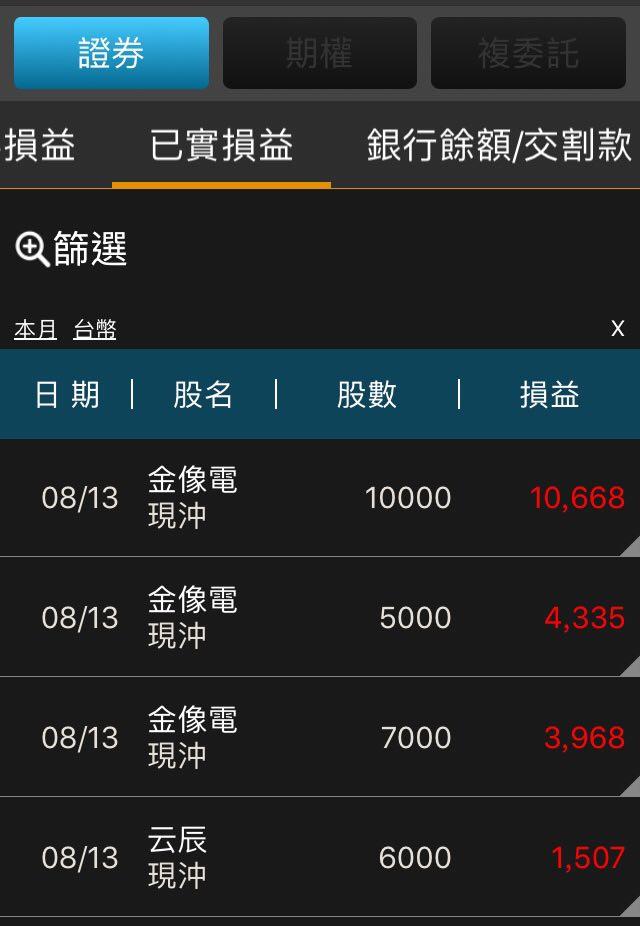Tap the 台幣 currency filter link

coord(95,329)
